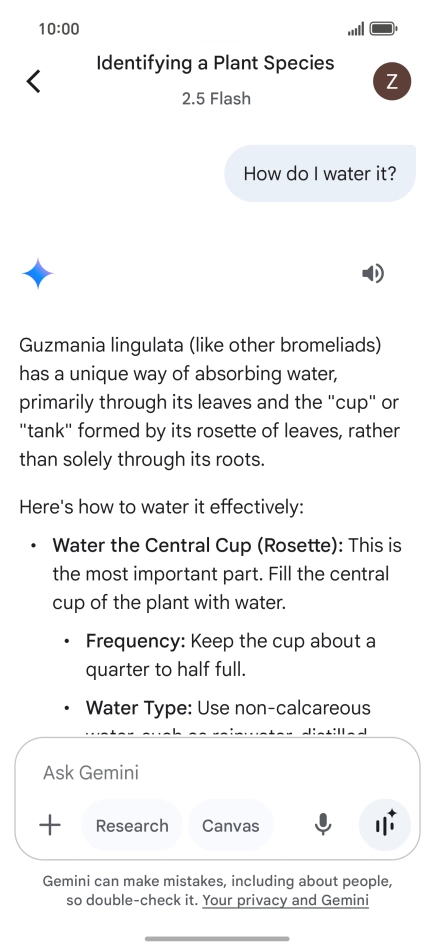Select the Canvas chip
The height and width of the screenshot is (952, 435).
230,825
